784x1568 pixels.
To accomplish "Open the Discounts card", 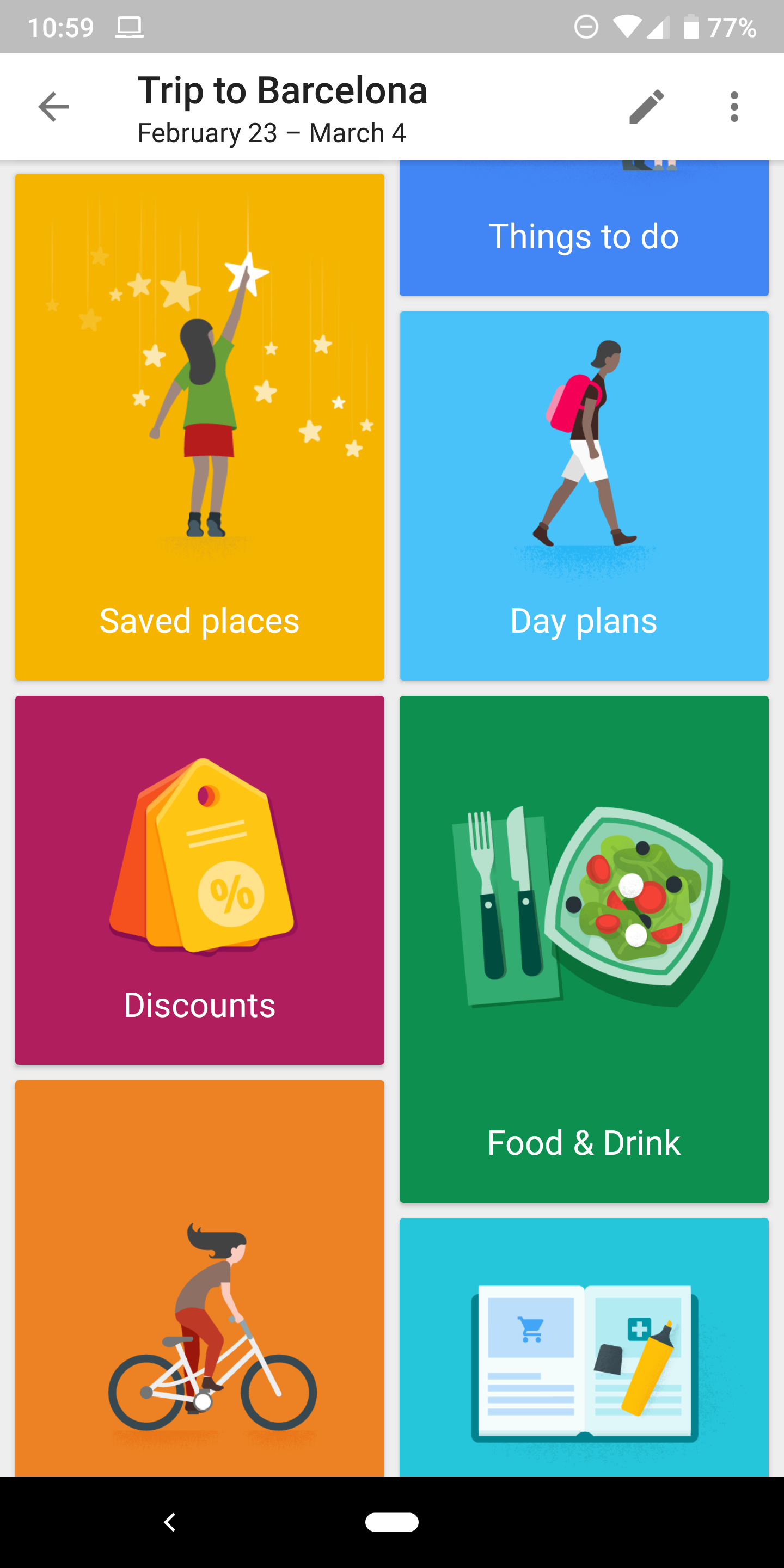I will tap(200, 883).
